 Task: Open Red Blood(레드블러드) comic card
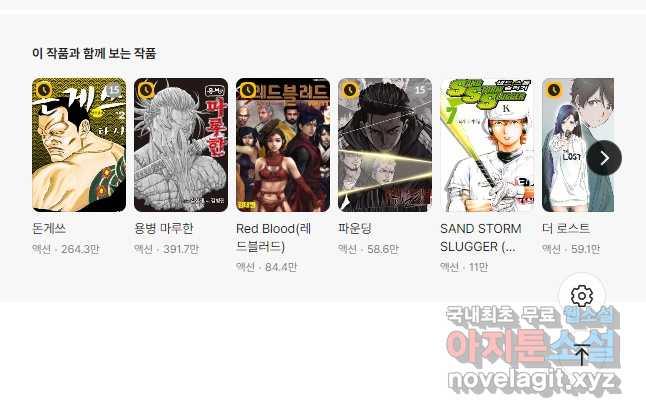click(283, 146)
